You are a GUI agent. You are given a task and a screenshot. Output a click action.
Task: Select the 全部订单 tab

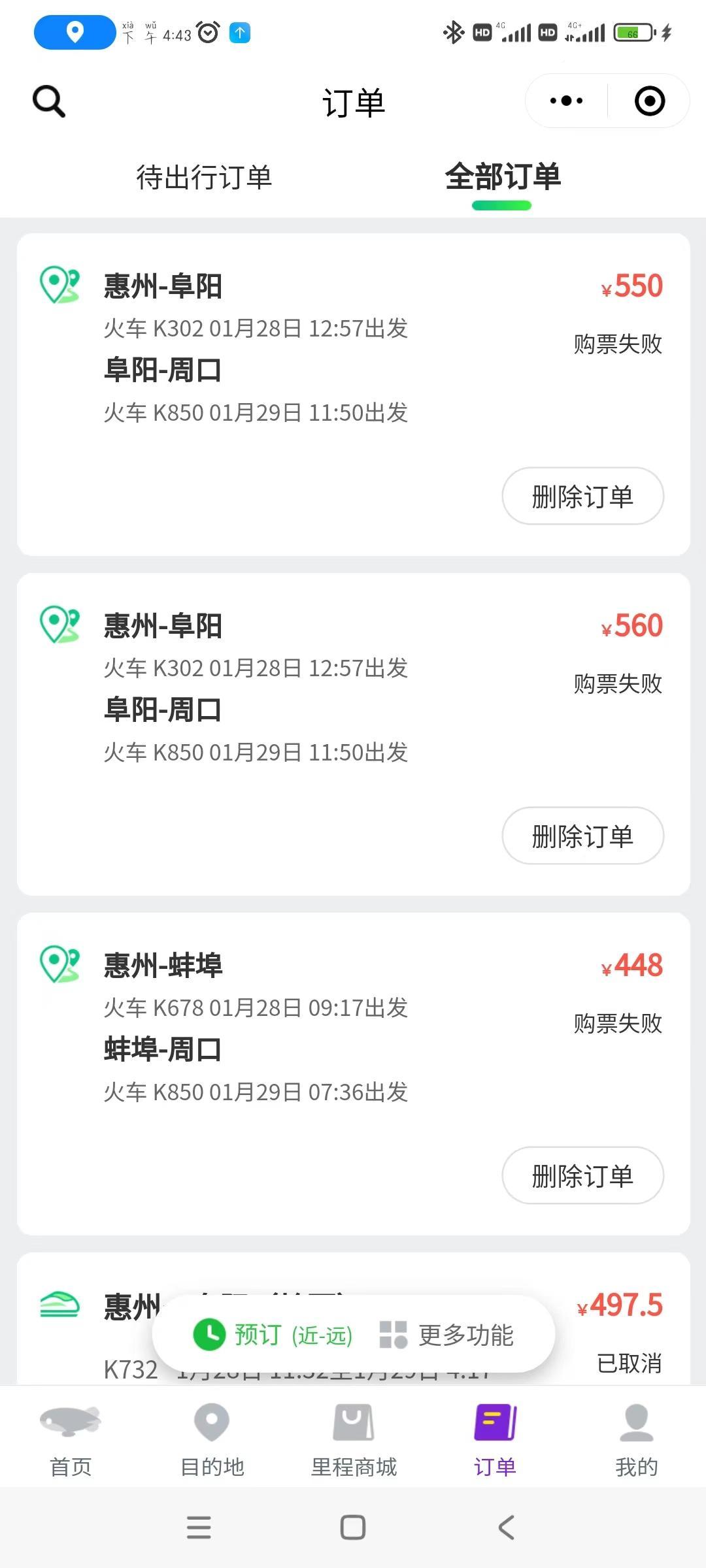click(502, 178)
